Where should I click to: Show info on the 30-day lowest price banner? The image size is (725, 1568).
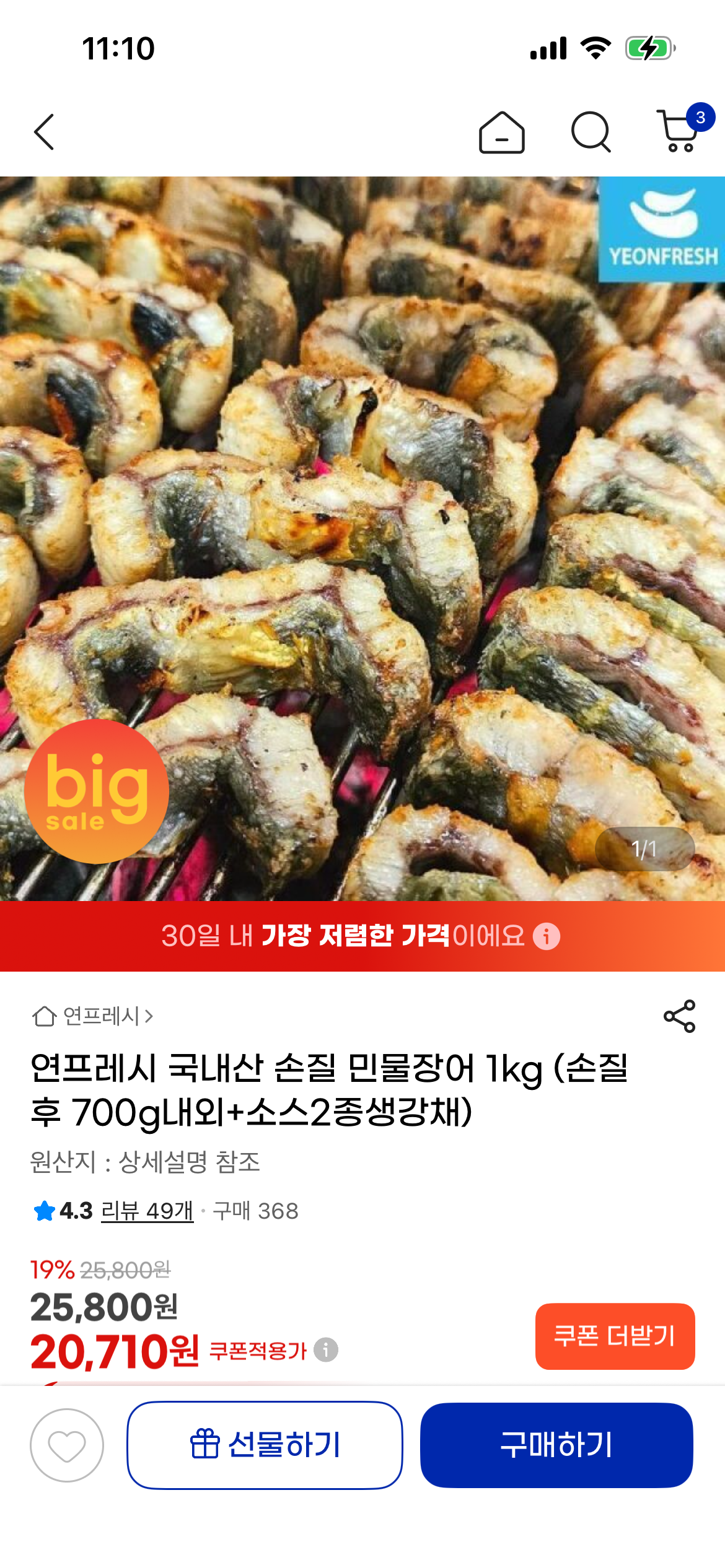547,936
